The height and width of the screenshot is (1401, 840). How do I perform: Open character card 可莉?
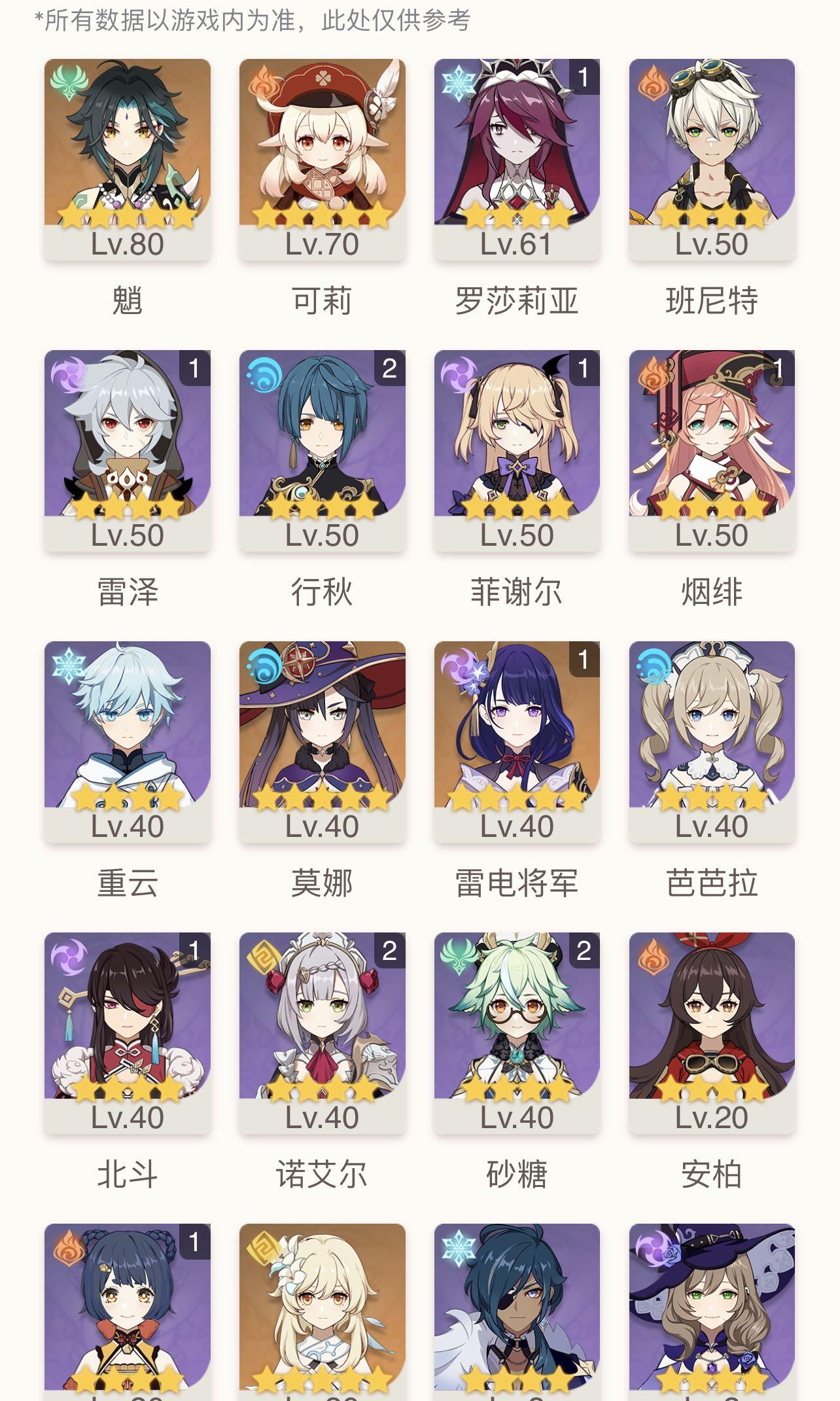(322, 157)
